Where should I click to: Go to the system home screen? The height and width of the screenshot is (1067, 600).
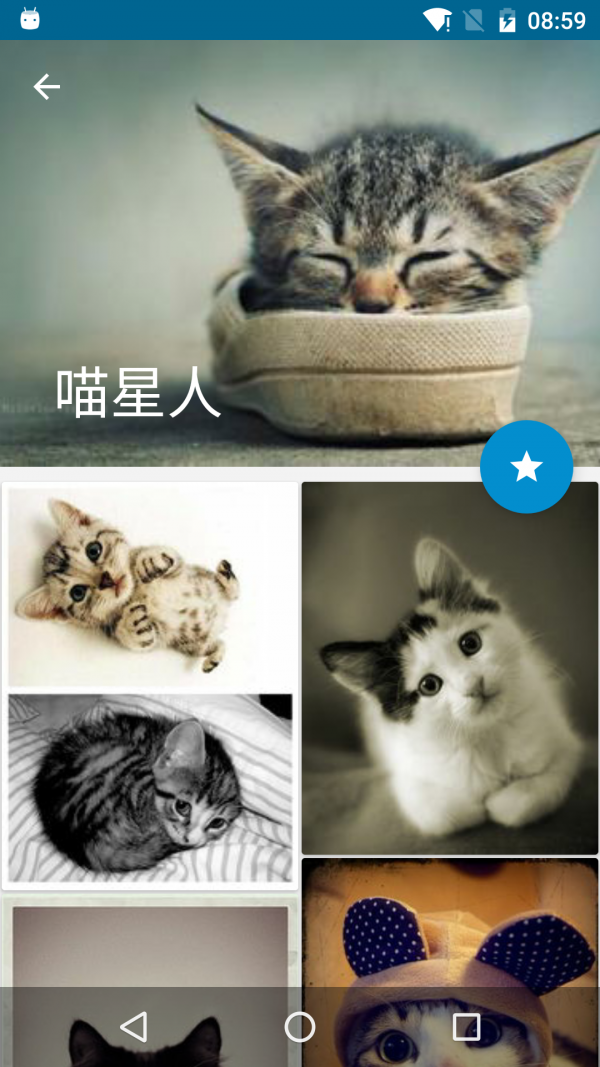[300, 1027]
